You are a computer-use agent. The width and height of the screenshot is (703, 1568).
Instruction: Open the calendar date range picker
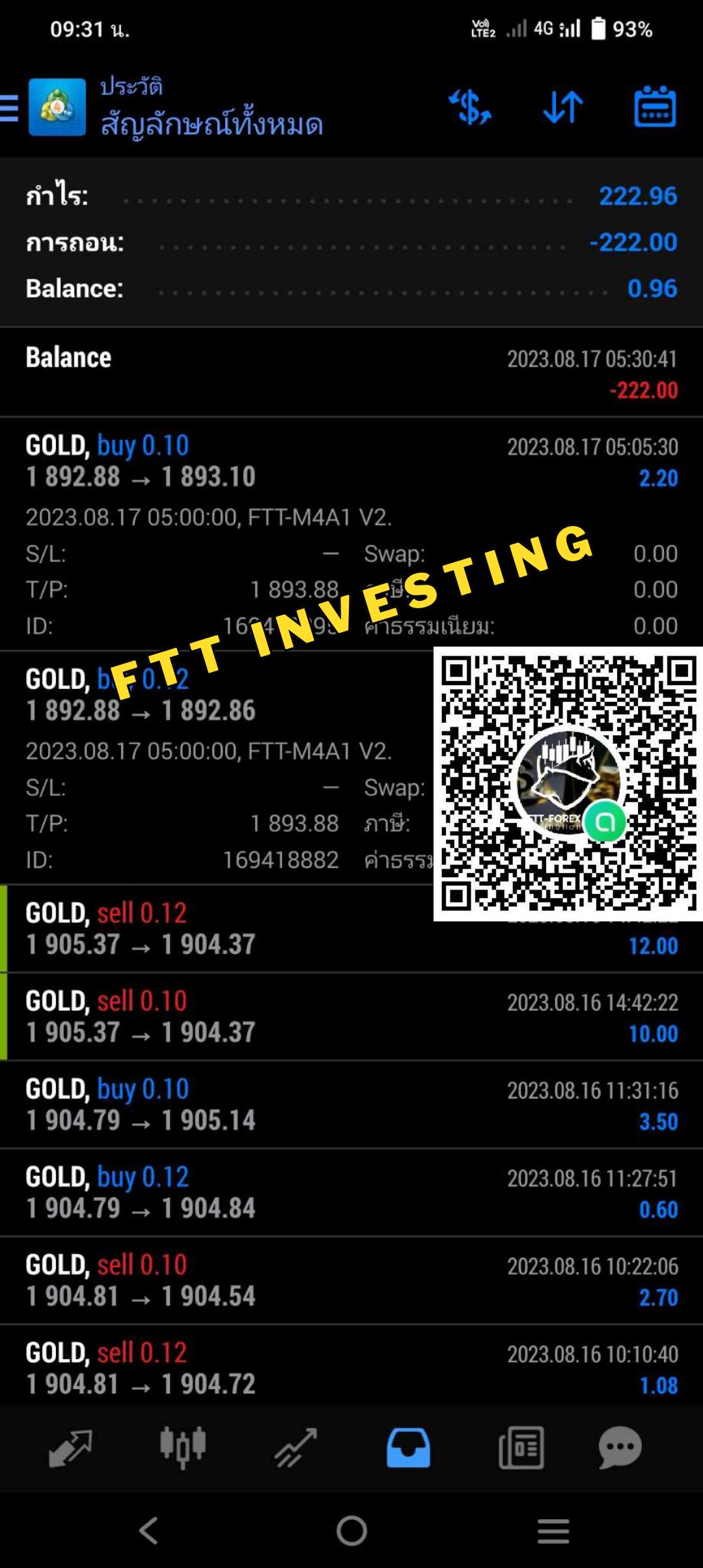click(x=655, y=107)
